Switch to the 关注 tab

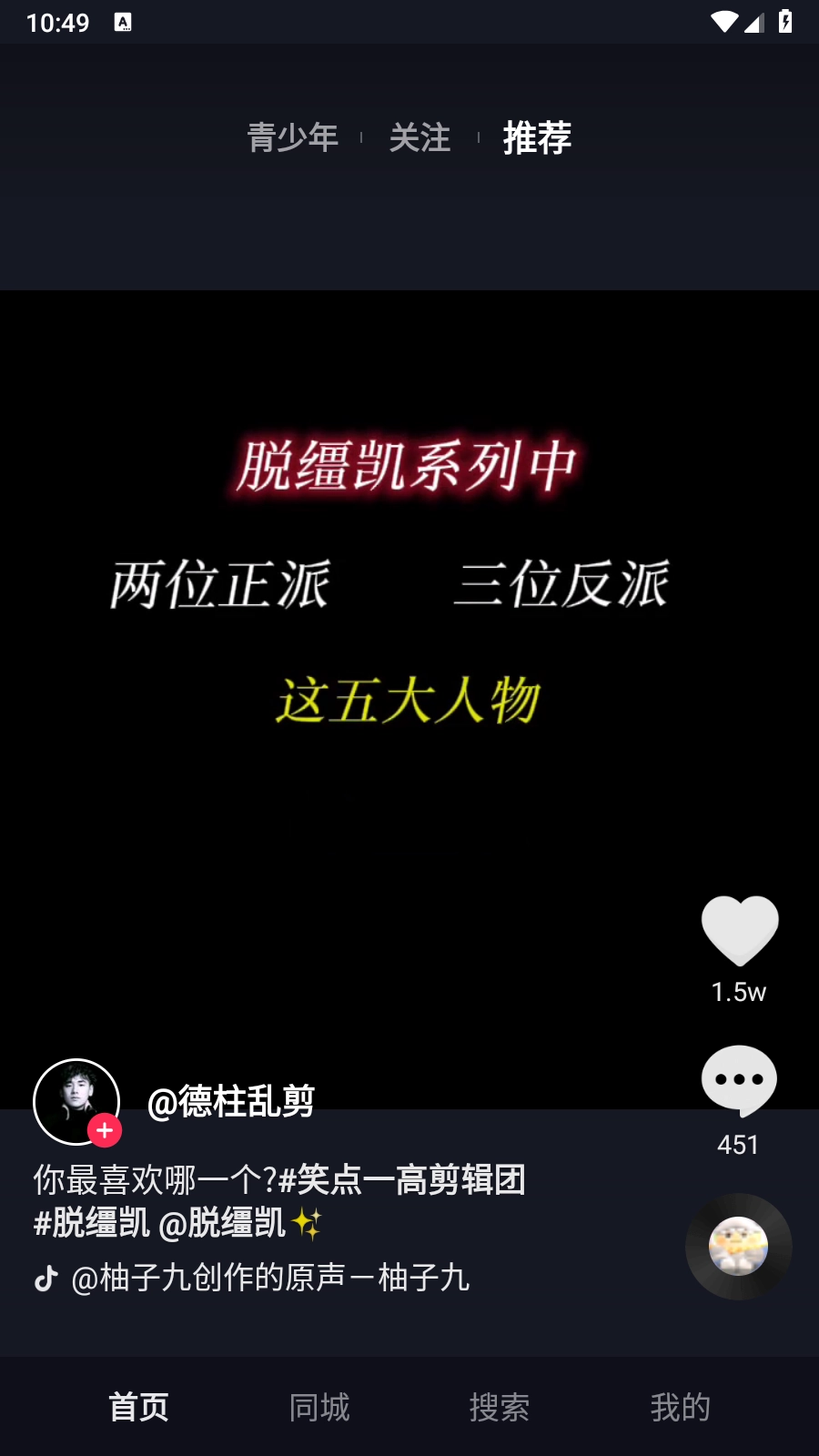420,138
